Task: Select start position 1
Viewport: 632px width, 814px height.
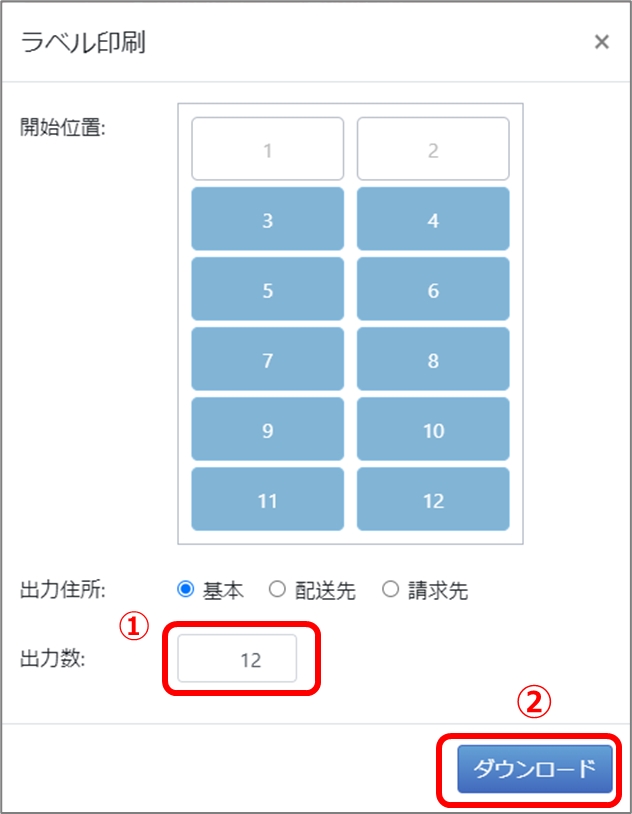Action: coord(267,149)
